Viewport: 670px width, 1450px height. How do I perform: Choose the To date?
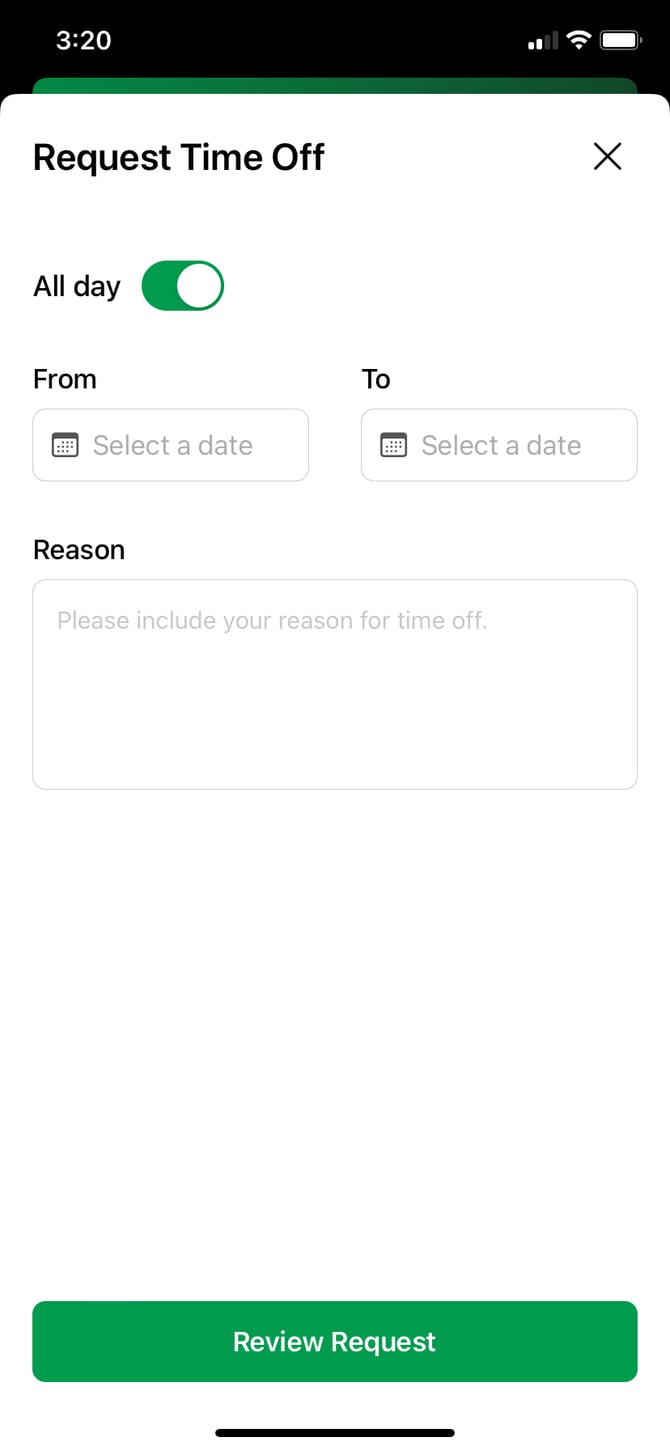tap(499, 445)
